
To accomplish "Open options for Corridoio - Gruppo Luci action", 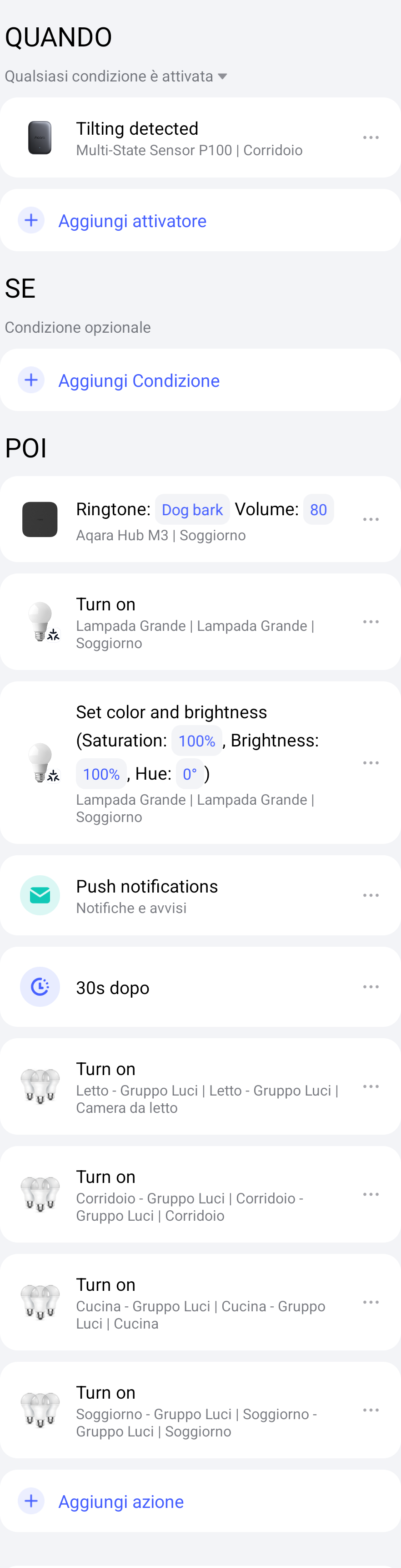I will 371,1194.
